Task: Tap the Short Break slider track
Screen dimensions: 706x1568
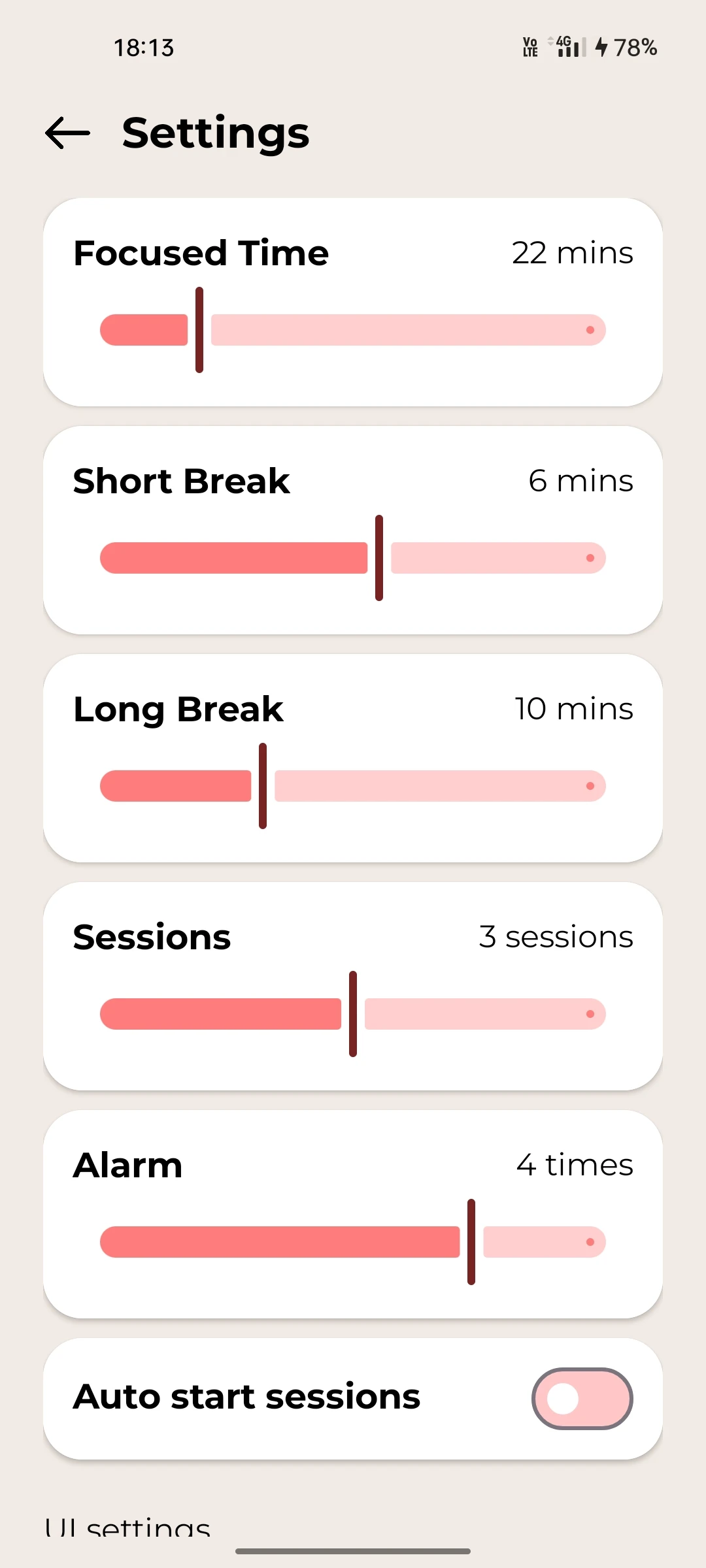Action: 353,558
